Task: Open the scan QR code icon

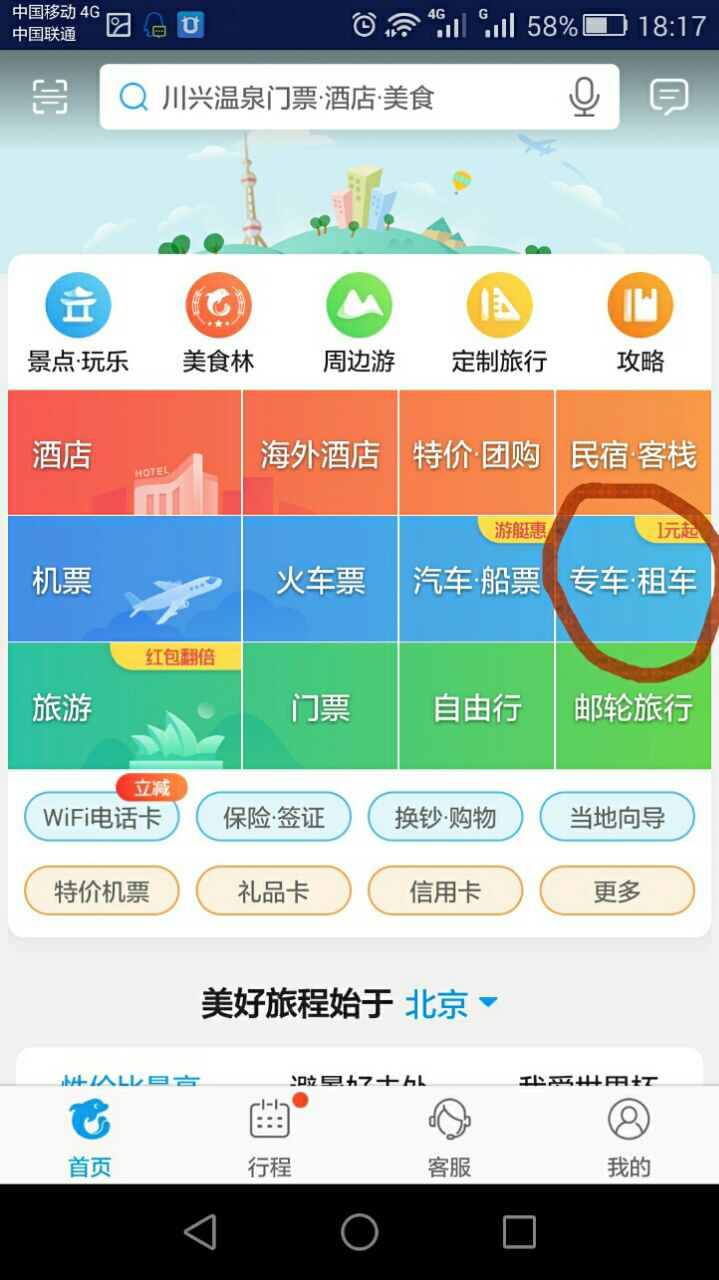Action: [50, 97]
